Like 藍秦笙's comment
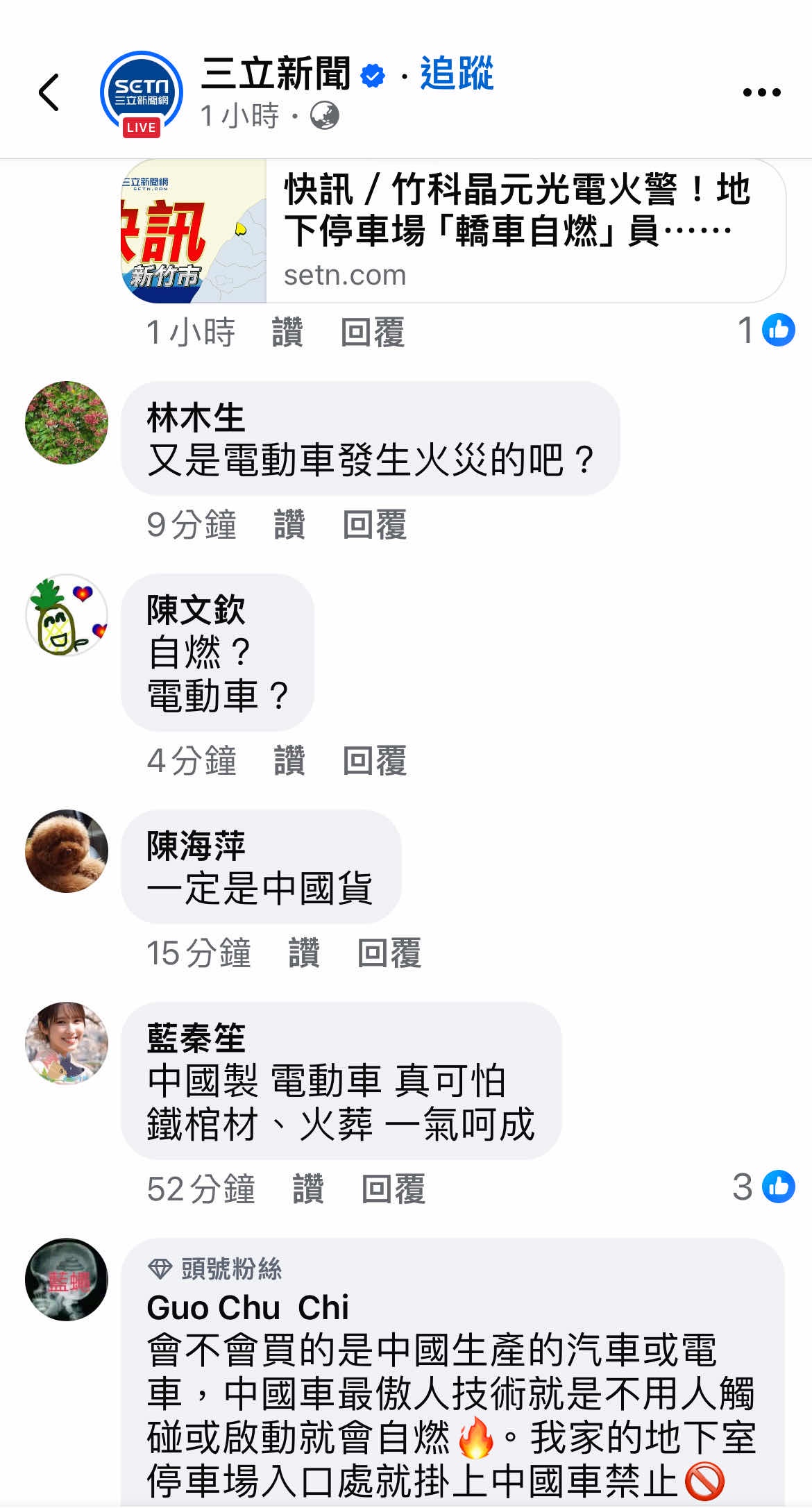 coord(308,1189)
